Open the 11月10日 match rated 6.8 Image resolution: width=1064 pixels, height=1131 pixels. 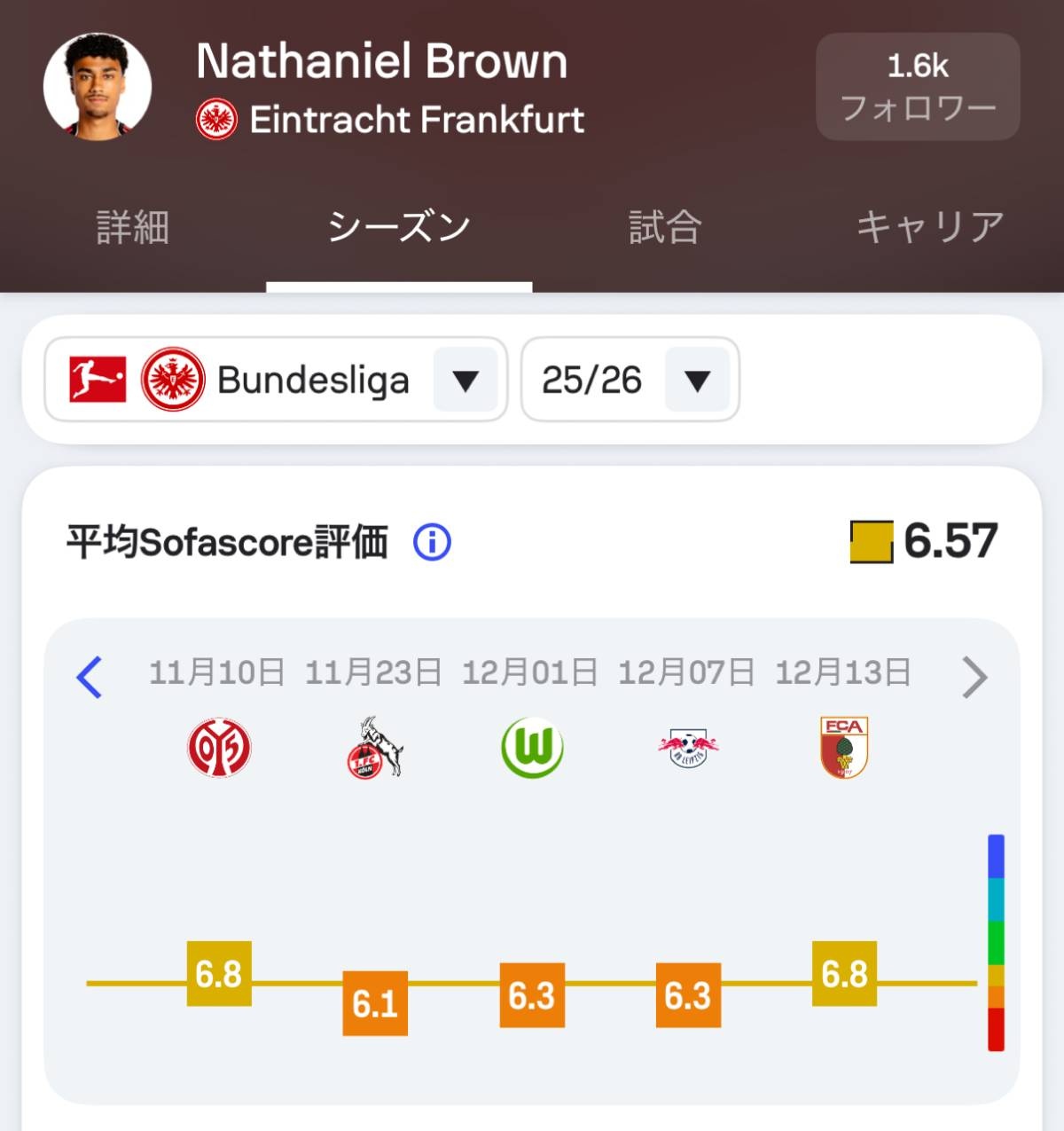(x=219, y=973)
